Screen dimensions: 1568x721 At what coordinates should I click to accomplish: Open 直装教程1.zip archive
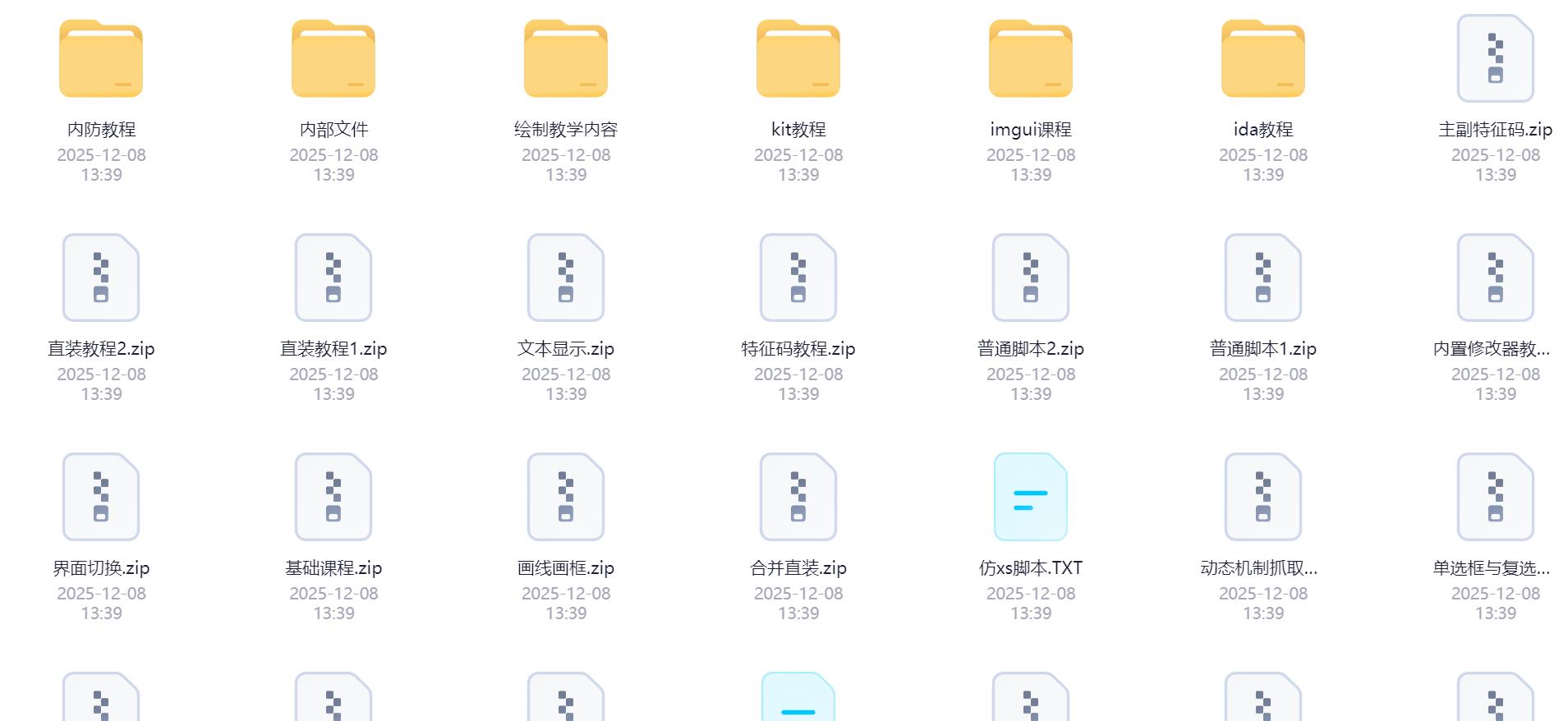click(x=333, y=278)
